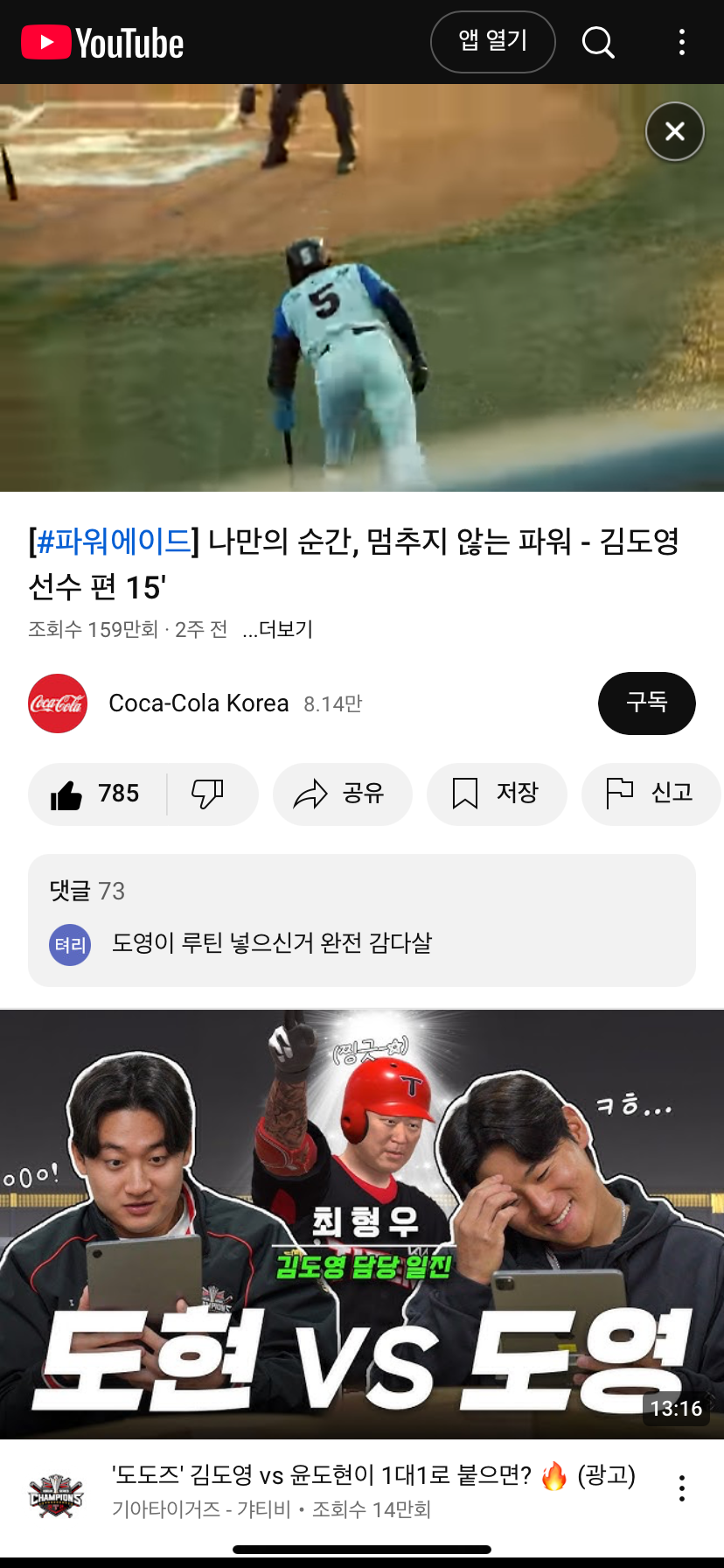Report the video with 신고
The image size is (724, 1568).
[651, 794]
